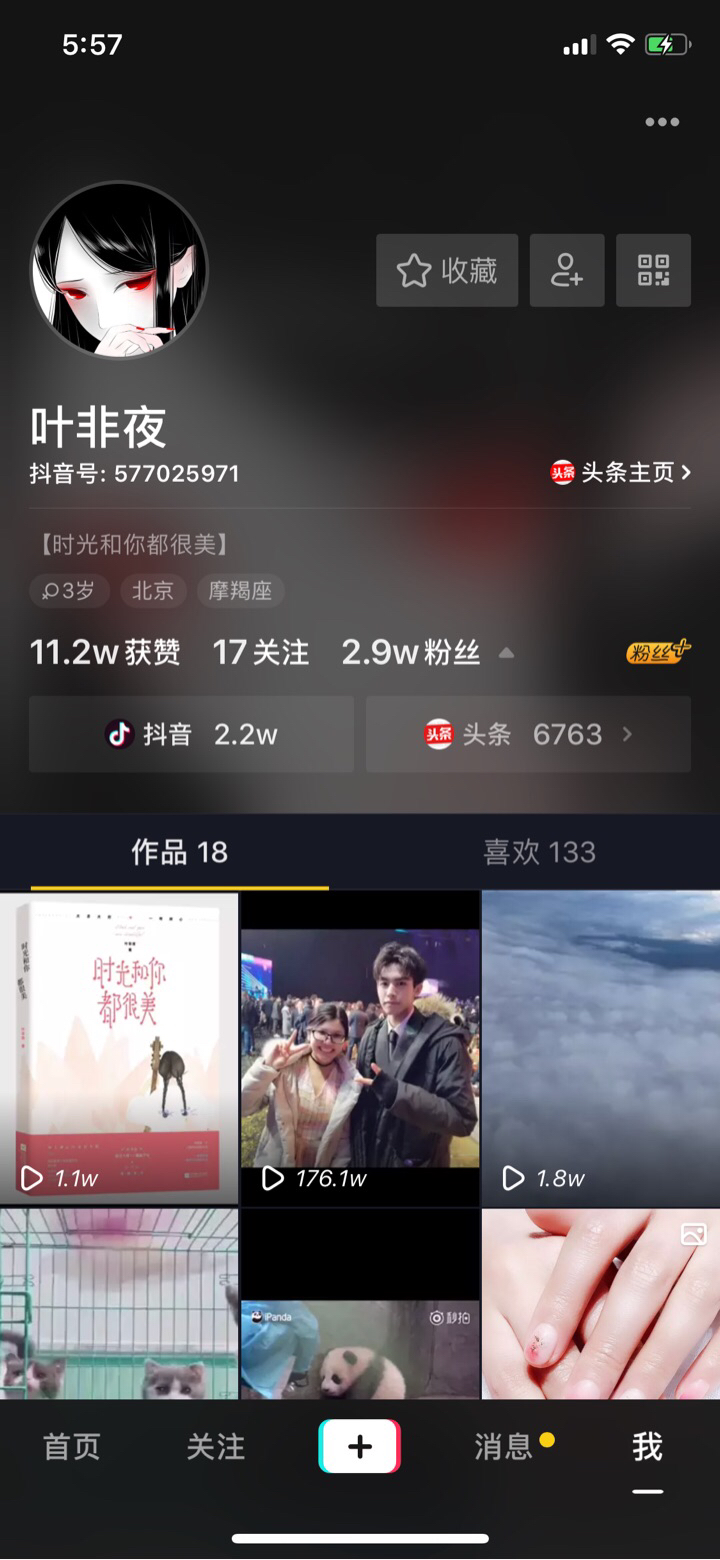Open the 头条 6763 fans card

click(528, 734)
